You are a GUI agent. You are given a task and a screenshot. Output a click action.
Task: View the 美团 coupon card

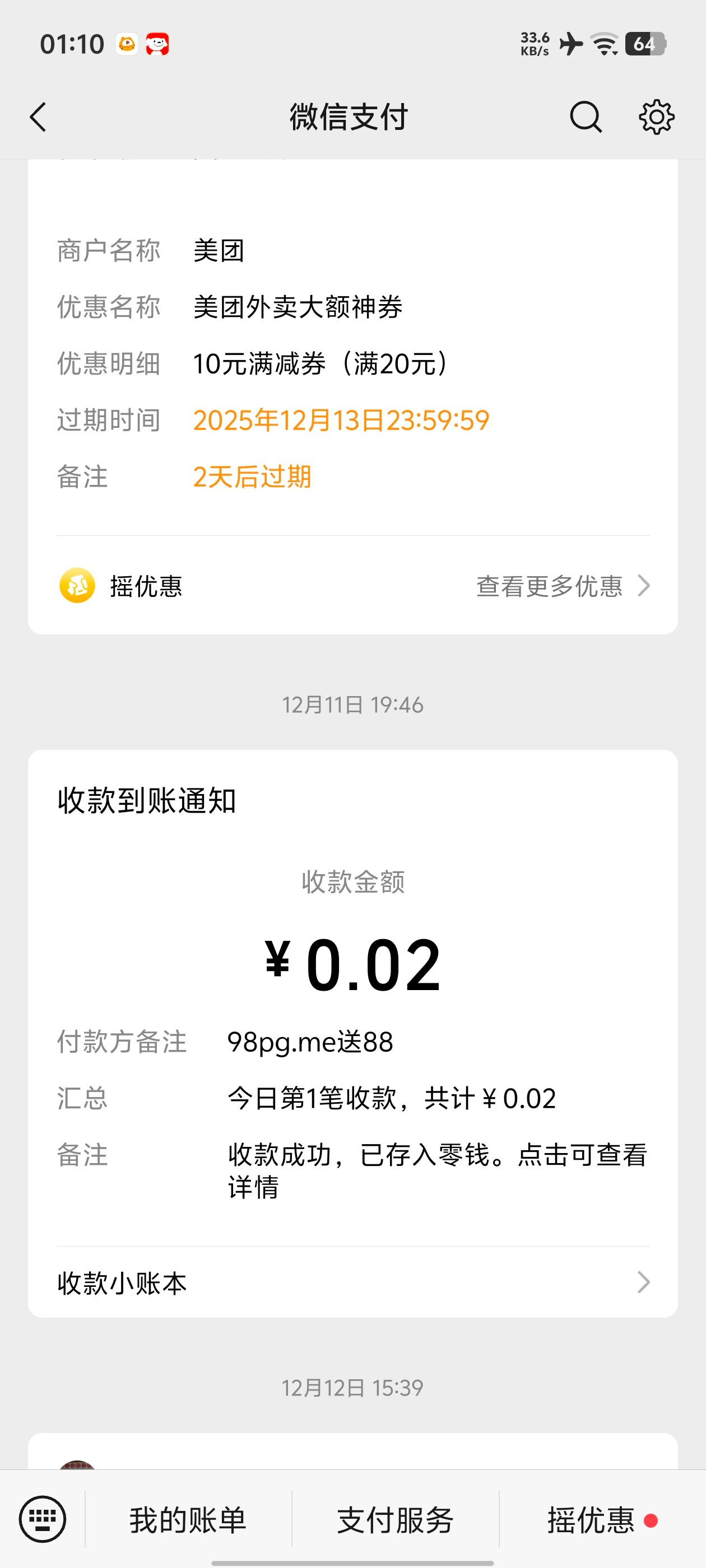(352, 365)
